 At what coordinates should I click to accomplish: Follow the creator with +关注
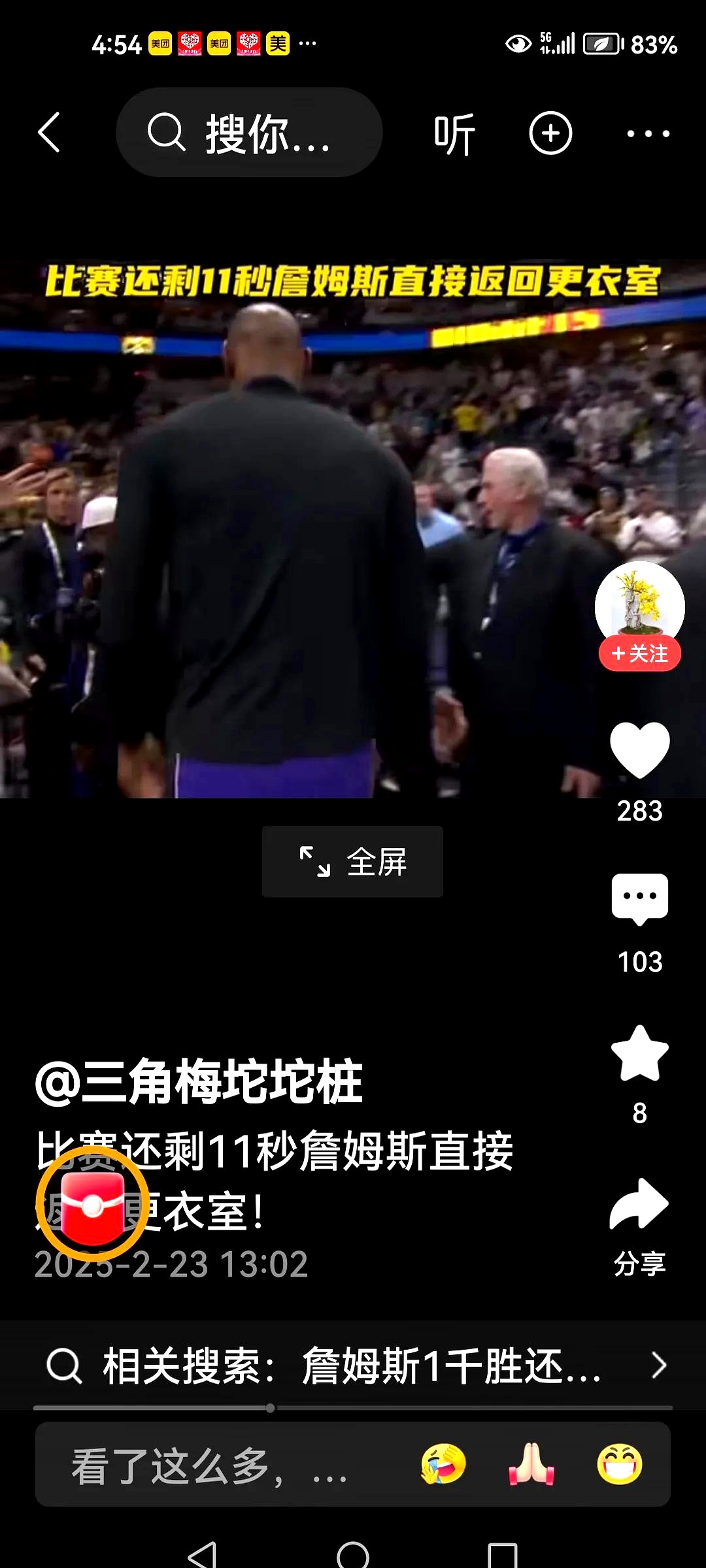[x=639, y=653]
